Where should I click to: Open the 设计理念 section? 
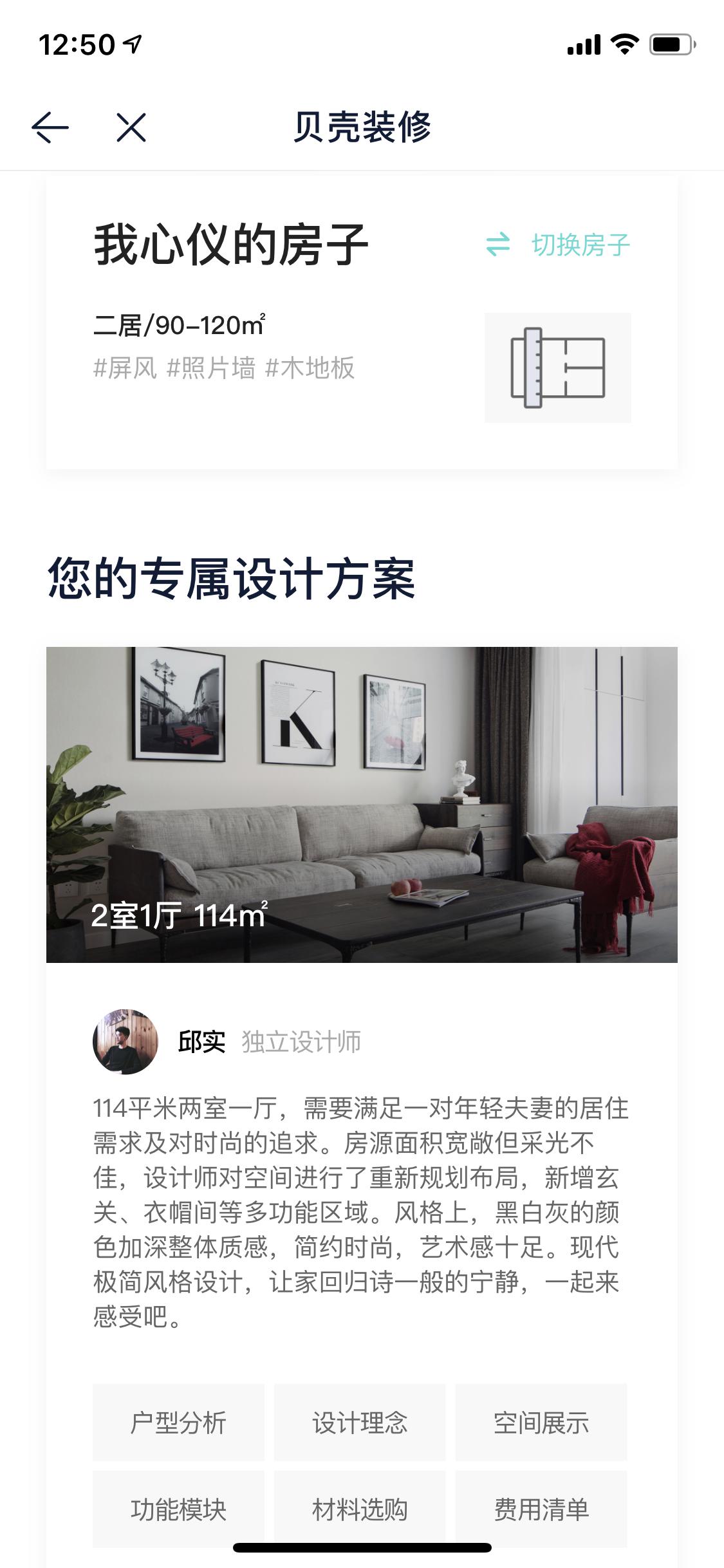360,1423
